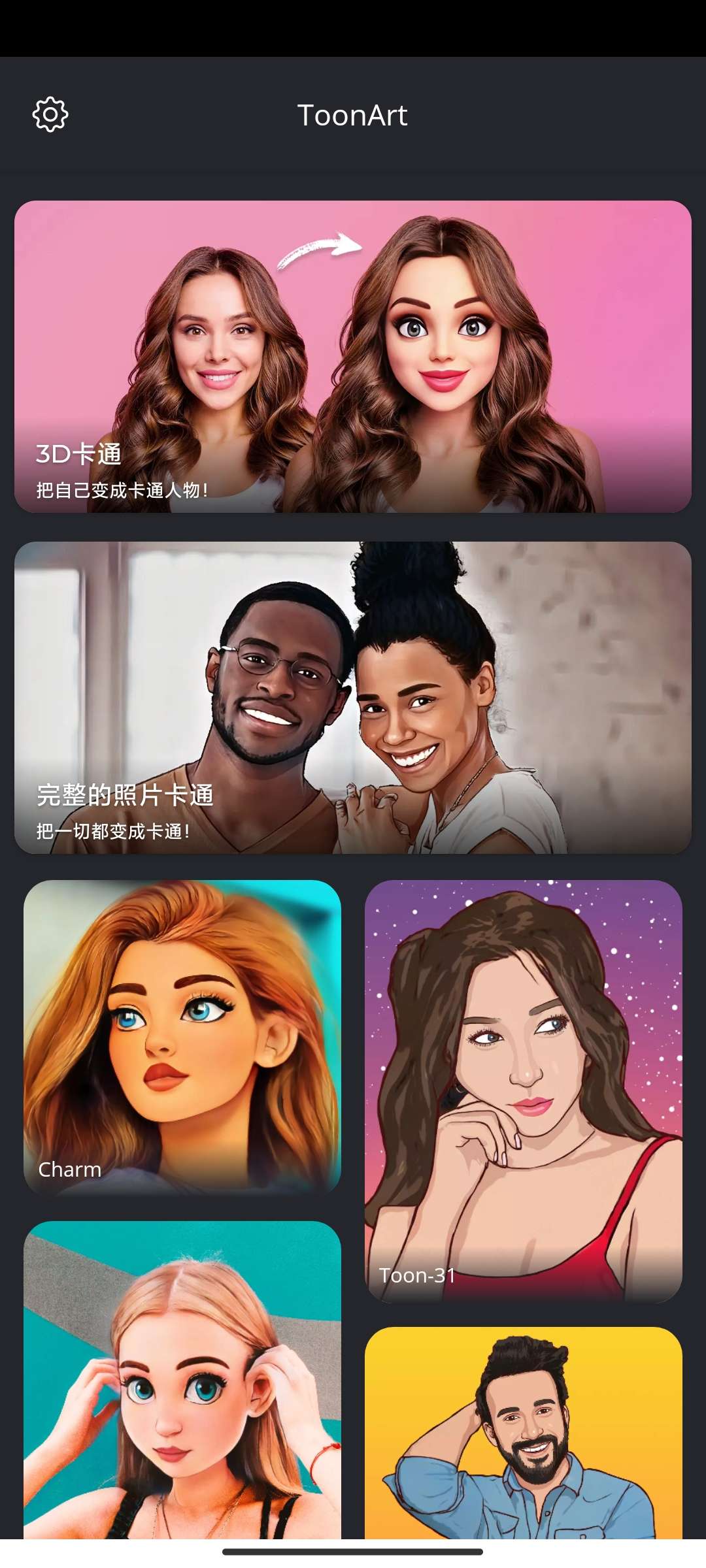Open the 3D卡通 cartoon banner
Screen dimensions: 706x1568
point(353,356)
